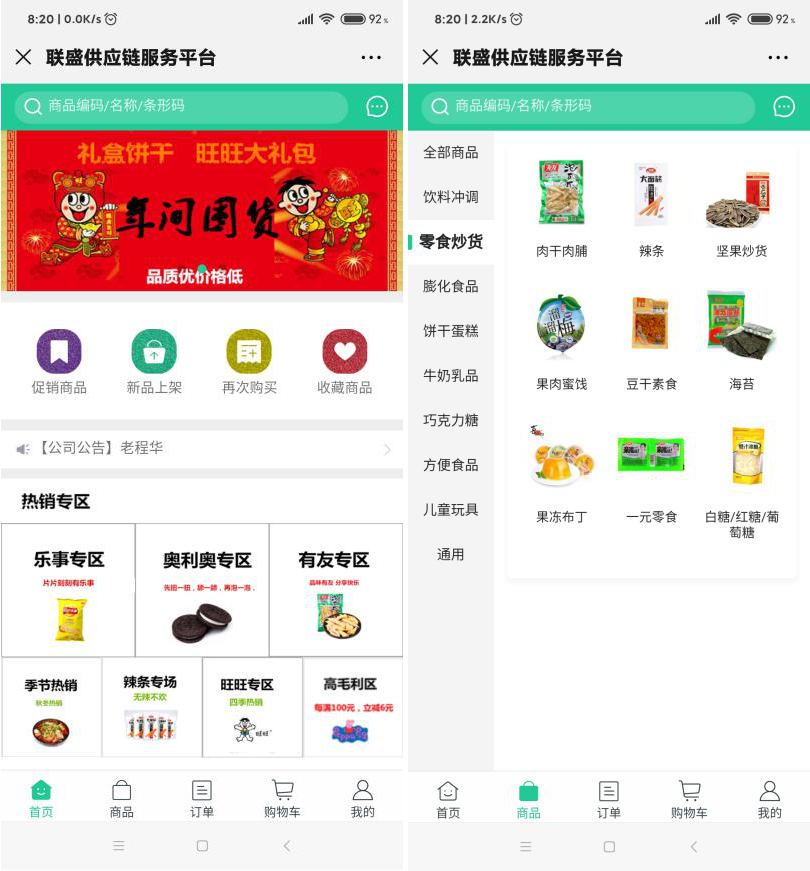Open the 有友专区 tile

coord(335,590)
